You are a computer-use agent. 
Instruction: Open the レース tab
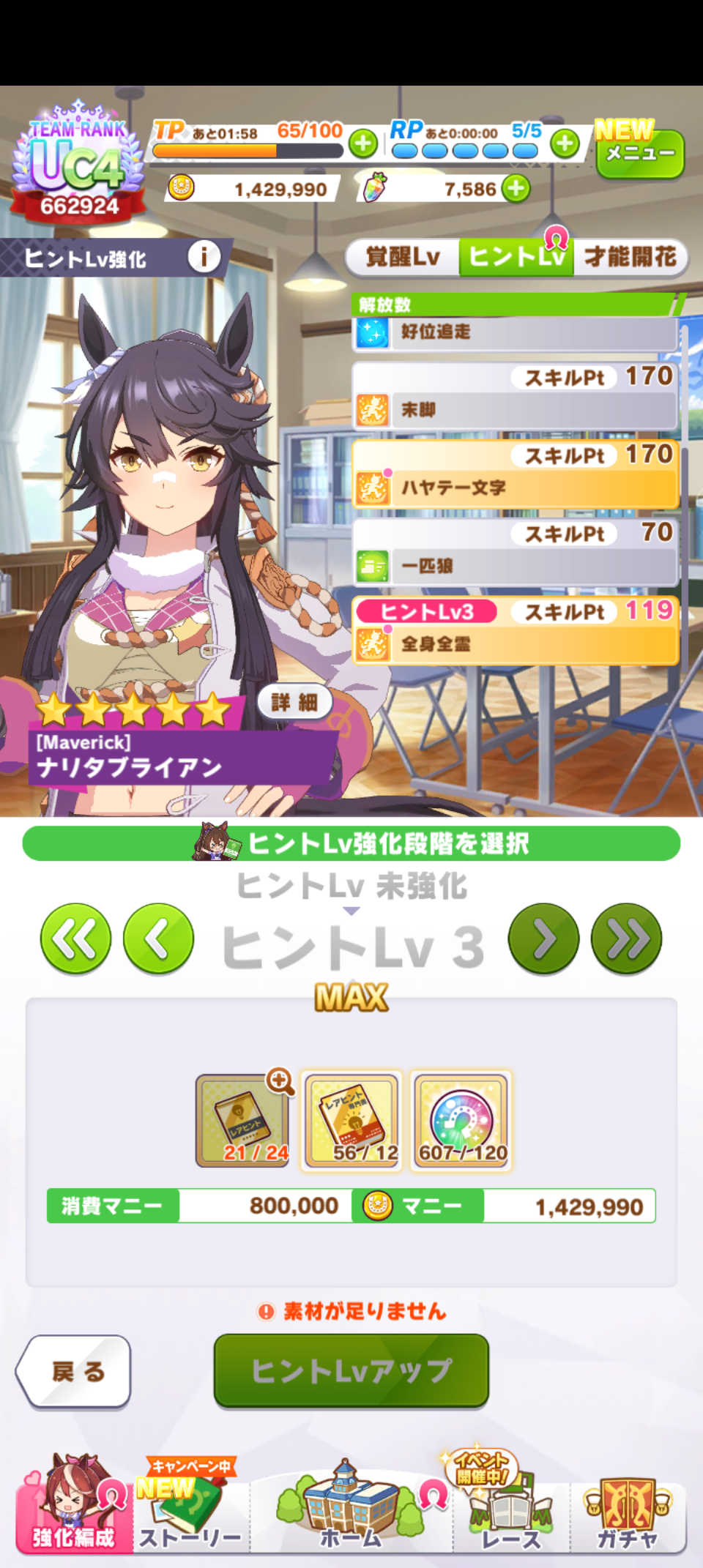(x=511, y=1517)
